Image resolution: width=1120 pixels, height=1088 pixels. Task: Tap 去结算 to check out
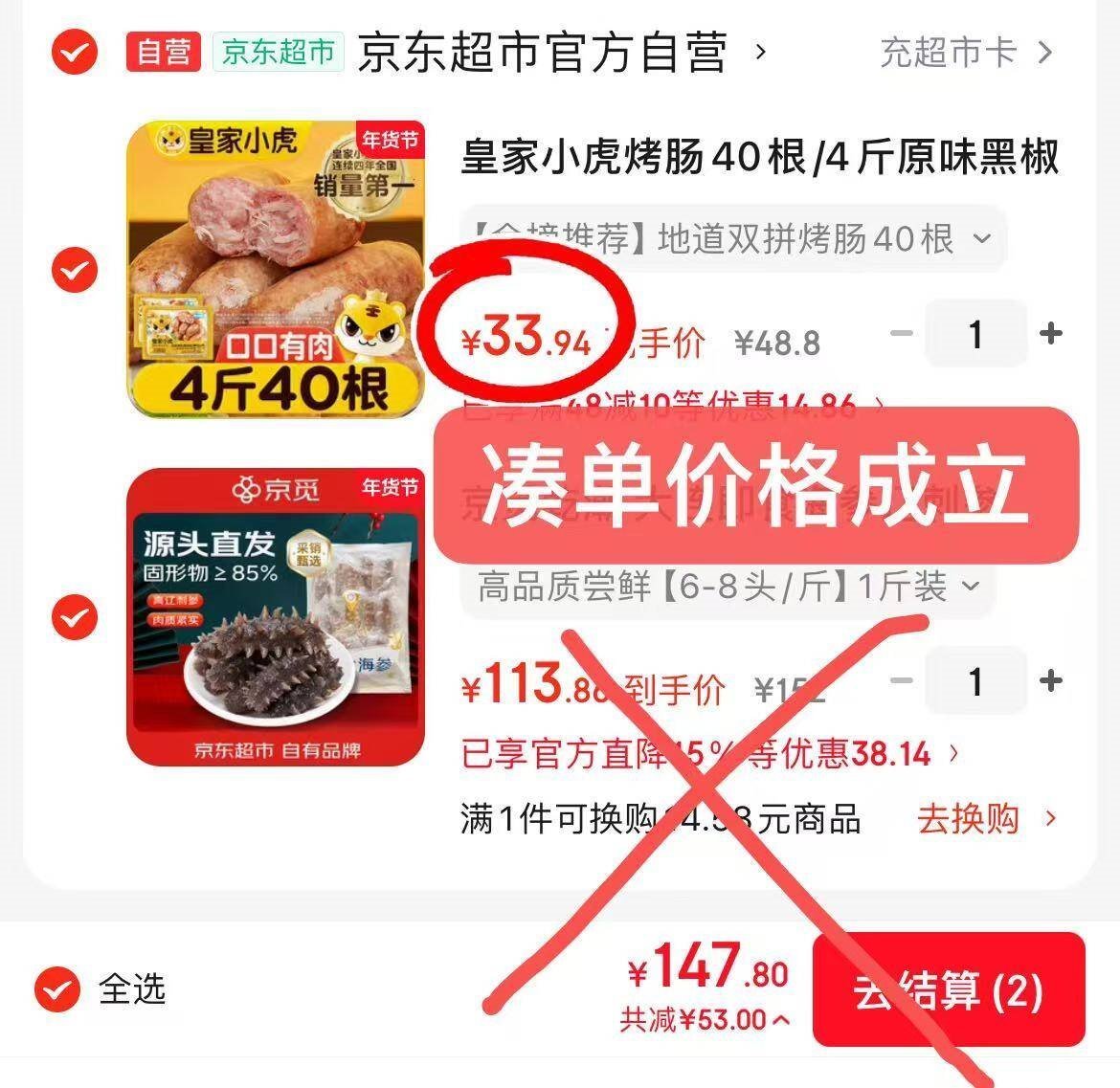point(948,989)
